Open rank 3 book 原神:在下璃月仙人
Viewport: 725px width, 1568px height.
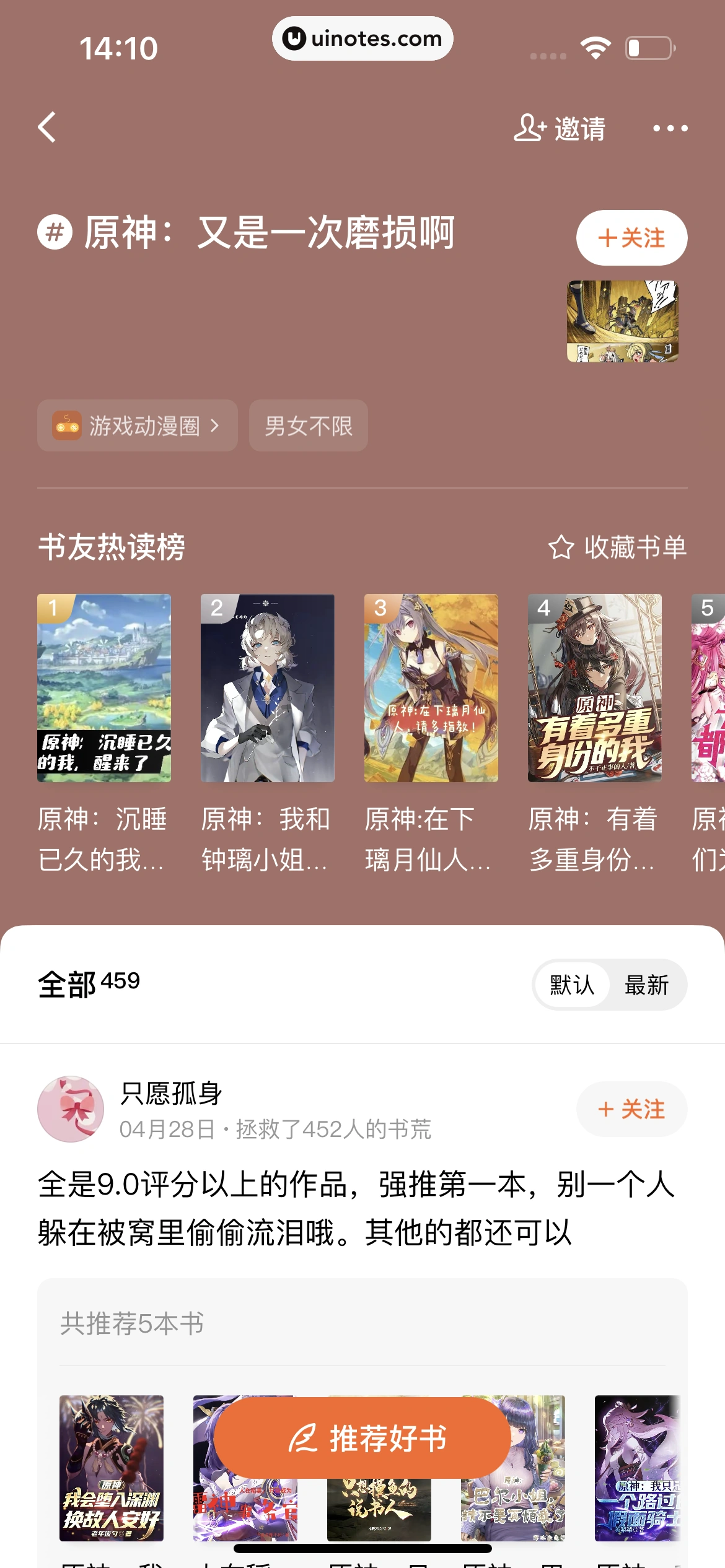431,688
